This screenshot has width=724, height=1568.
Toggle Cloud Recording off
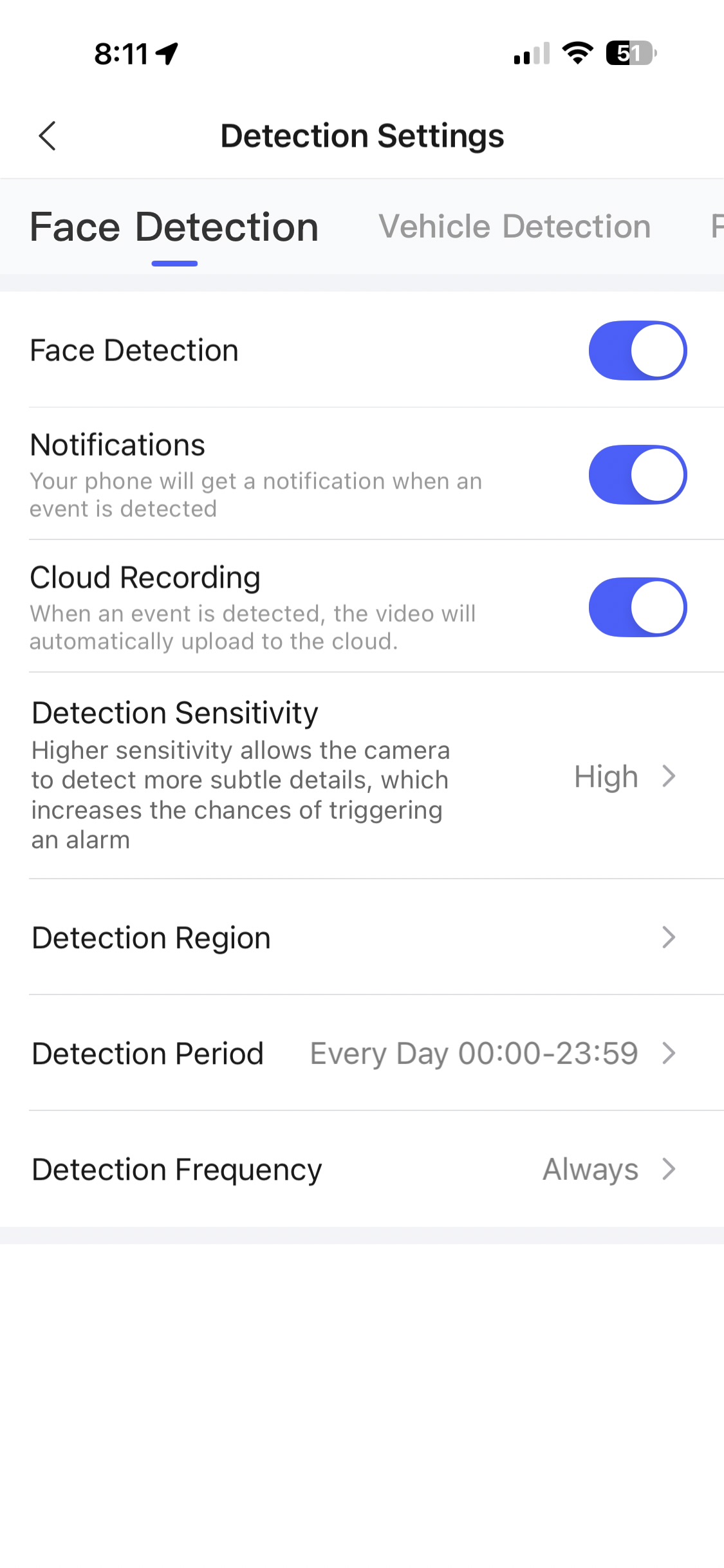click(x=637, y=608)
